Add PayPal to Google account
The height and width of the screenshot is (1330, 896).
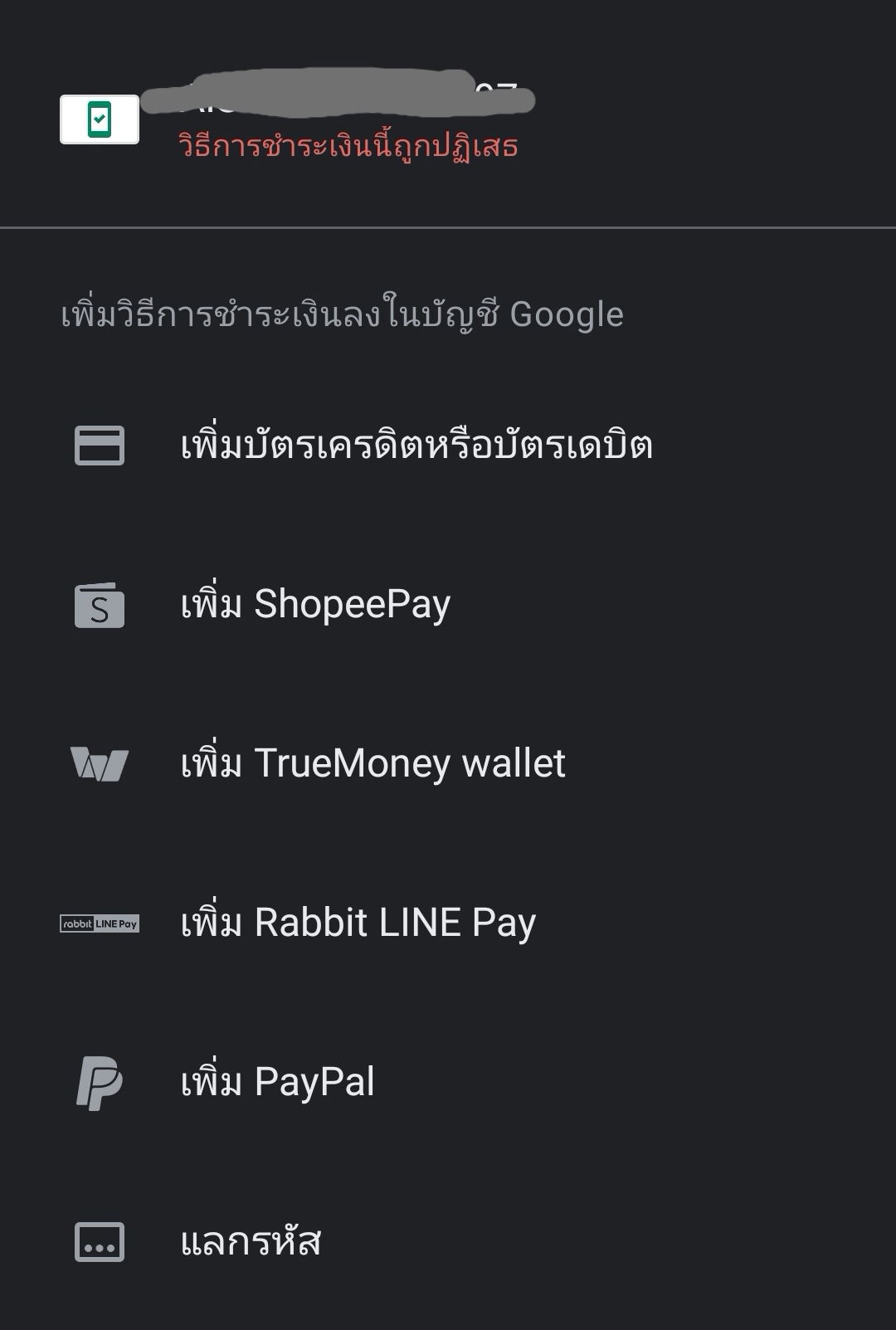(x=277, y=1083)
